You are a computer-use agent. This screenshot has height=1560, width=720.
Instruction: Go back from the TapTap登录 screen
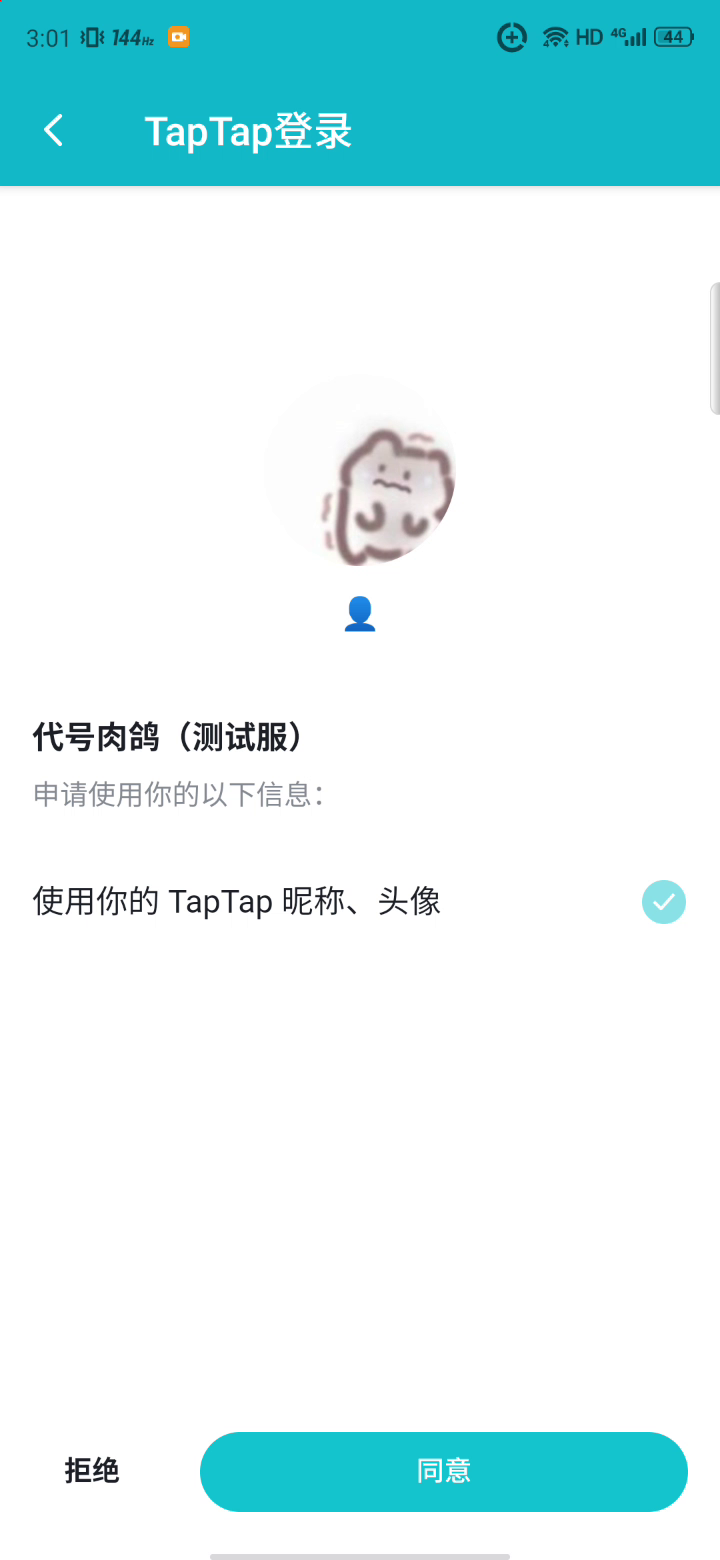(53, 130)
